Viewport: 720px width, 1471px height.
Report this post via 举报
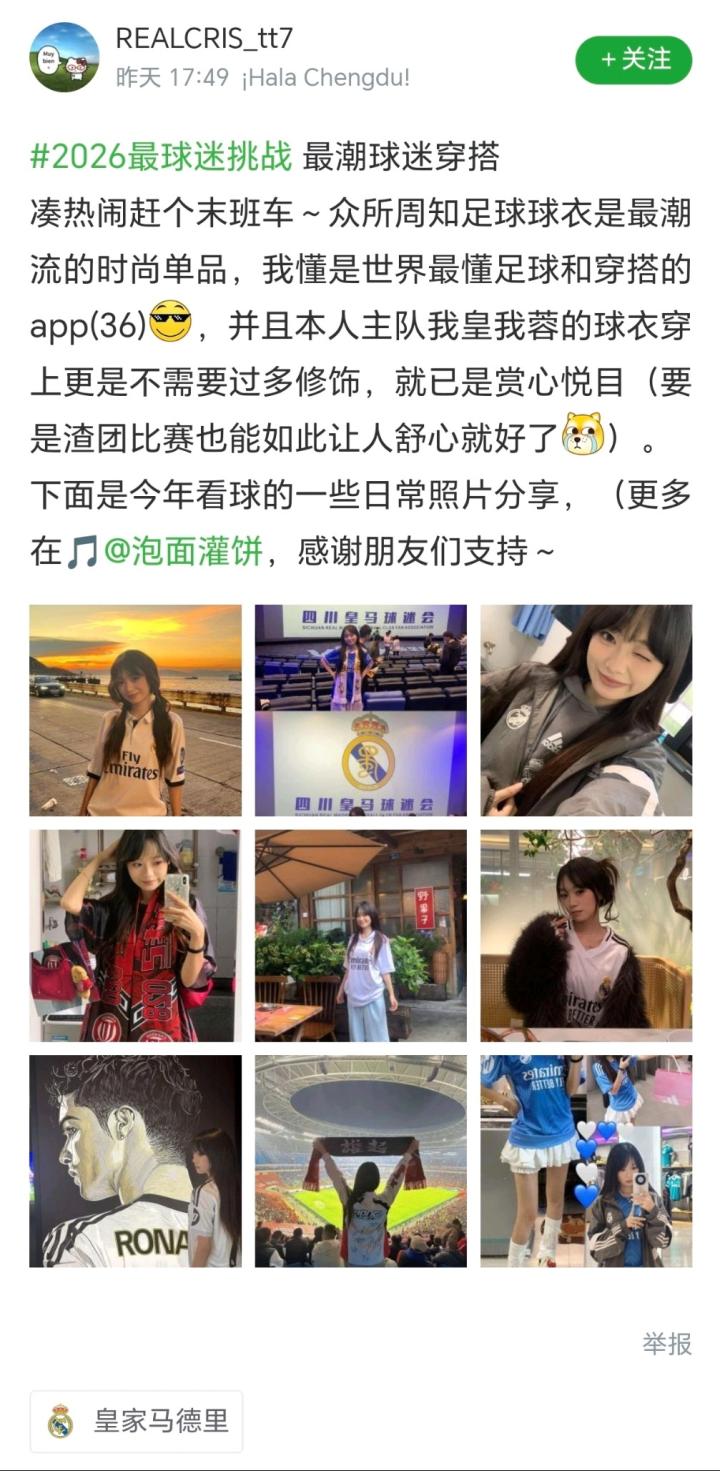(666, 1344)
